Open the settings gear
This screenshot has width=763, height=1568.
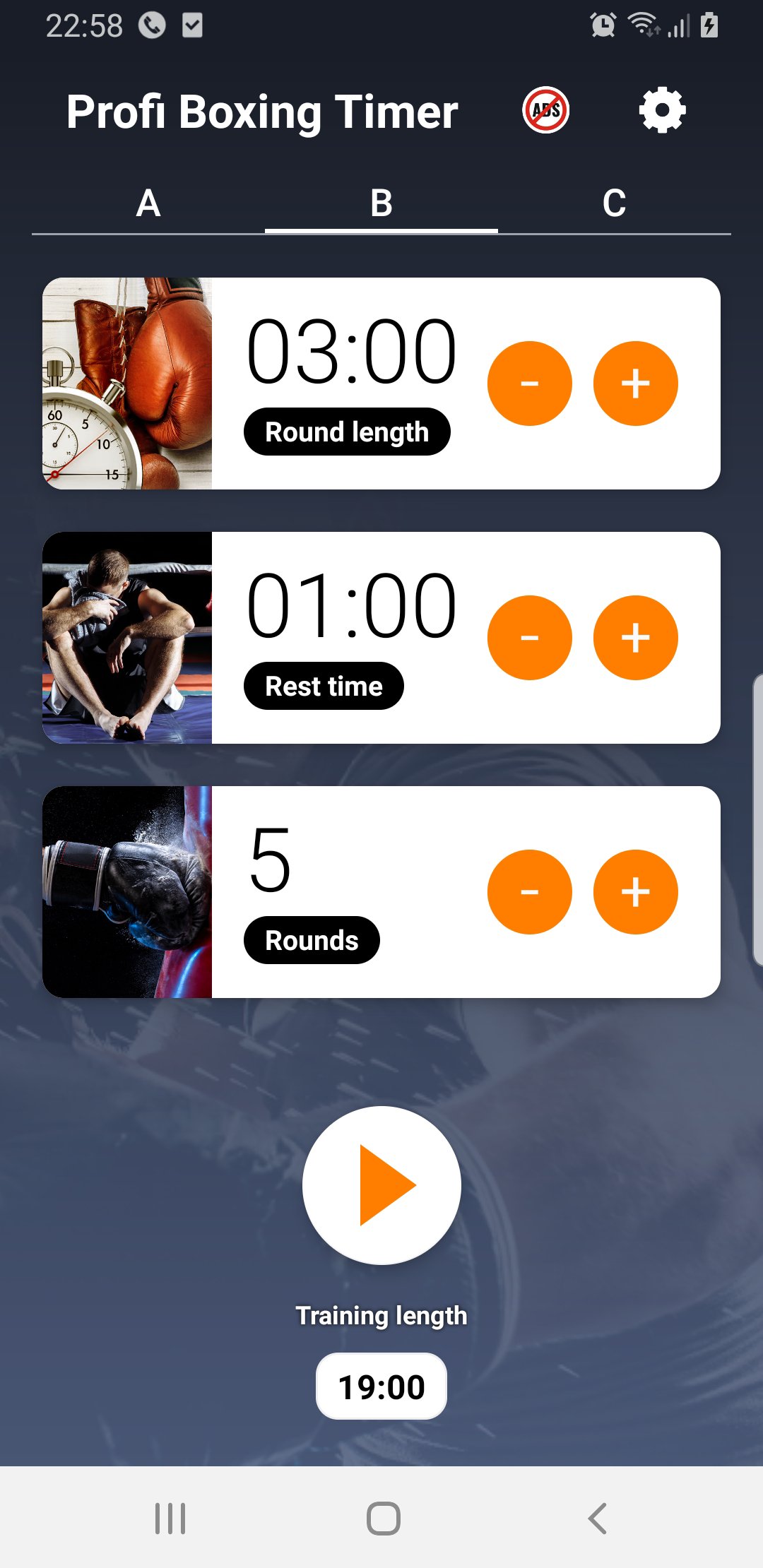[662, 111]
